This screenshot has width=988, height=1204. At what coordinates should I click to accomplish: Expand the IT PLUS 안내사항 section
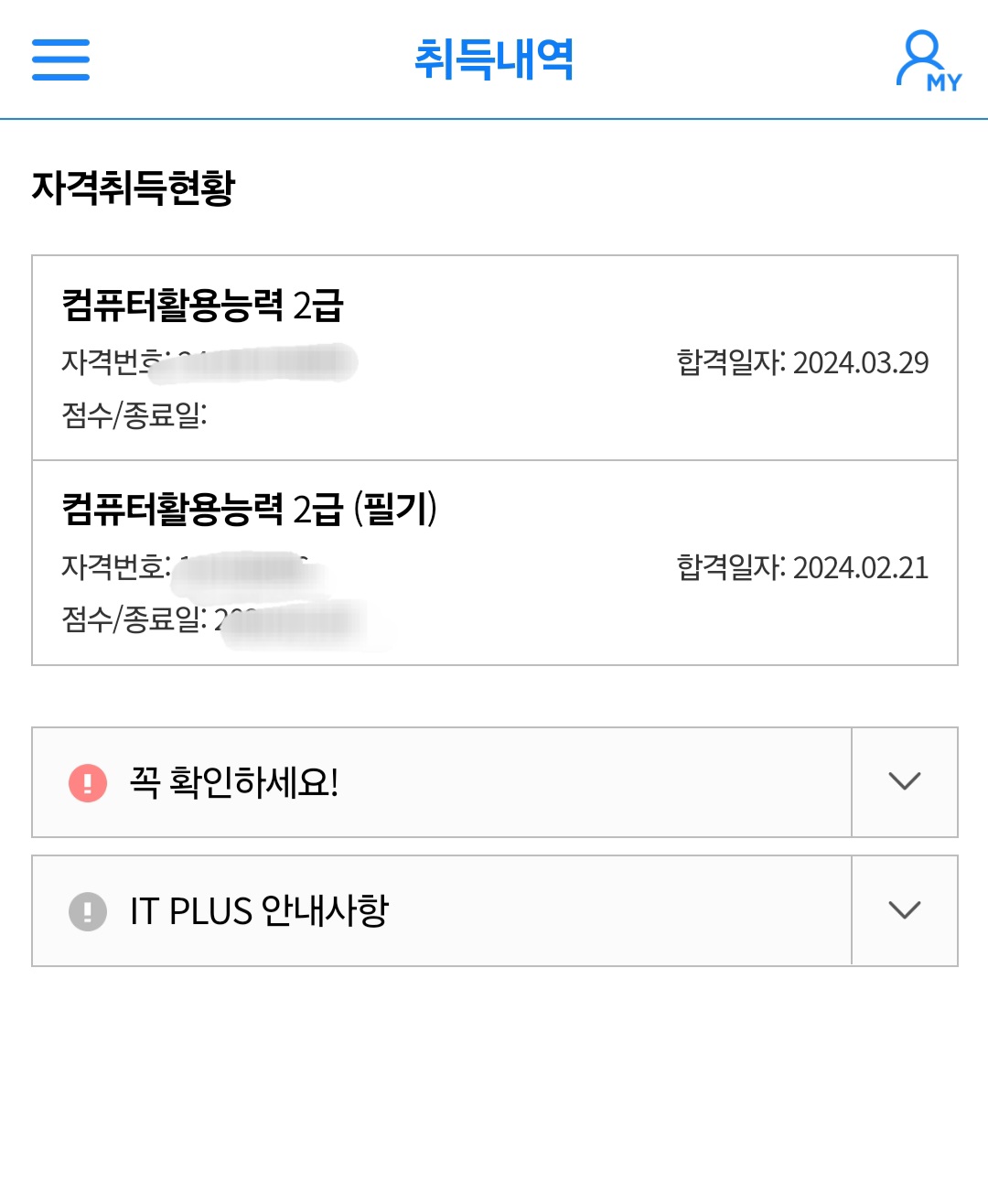904,910
